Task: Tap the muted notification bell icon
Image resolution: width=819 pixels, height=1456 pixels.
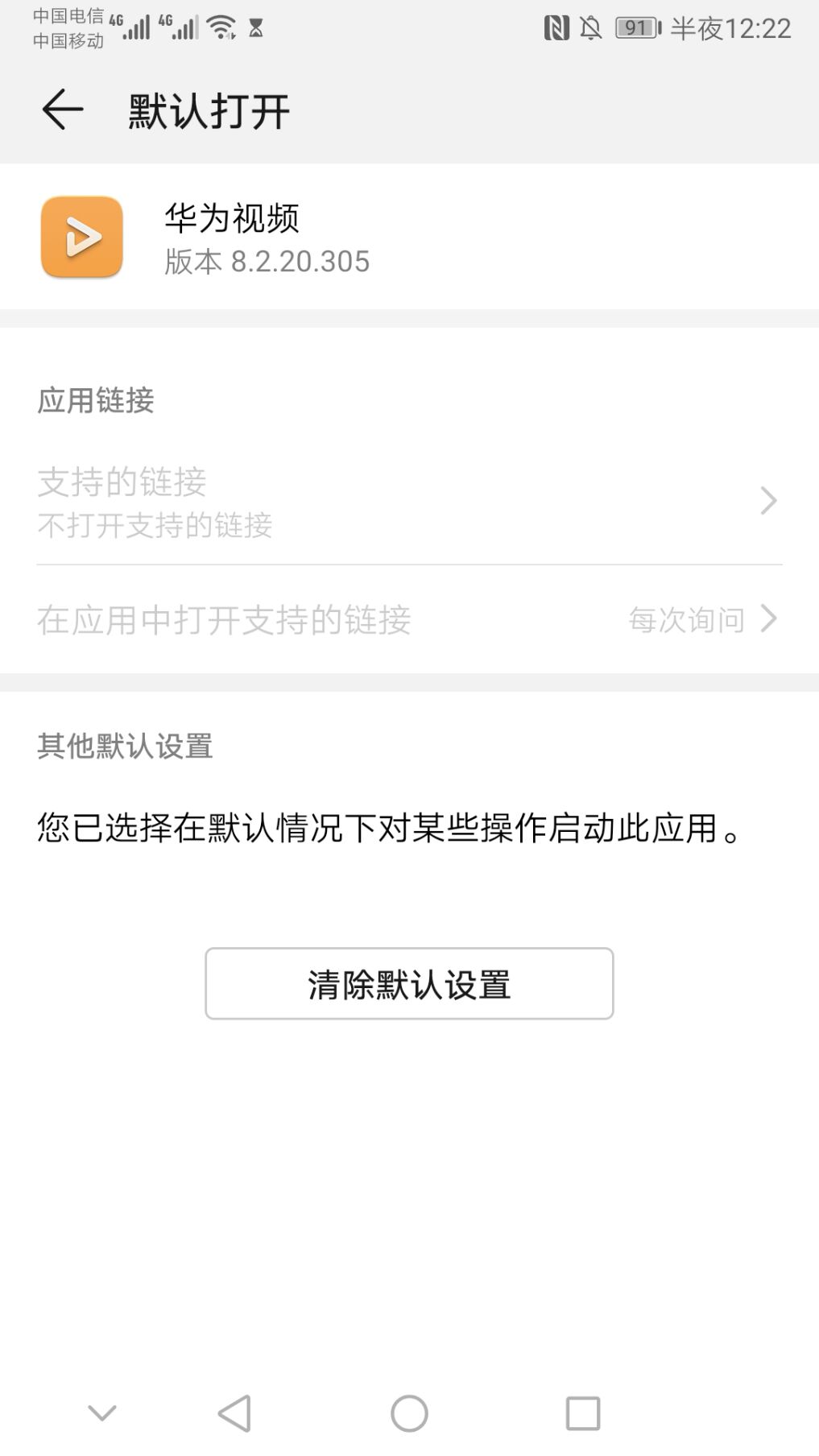Action: pyautogui.click(x=590, y=27)
